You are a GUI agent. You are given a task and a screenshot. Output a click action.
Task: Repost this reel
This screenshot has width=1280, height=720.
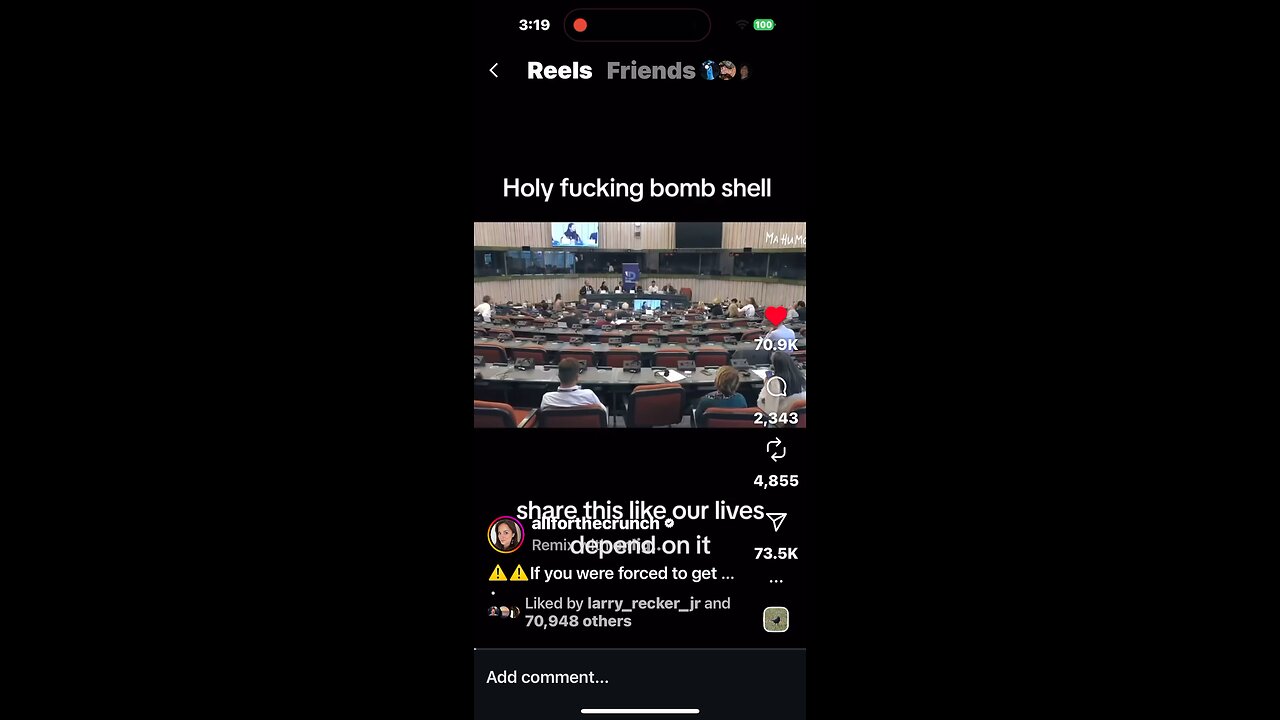(776, 450)
